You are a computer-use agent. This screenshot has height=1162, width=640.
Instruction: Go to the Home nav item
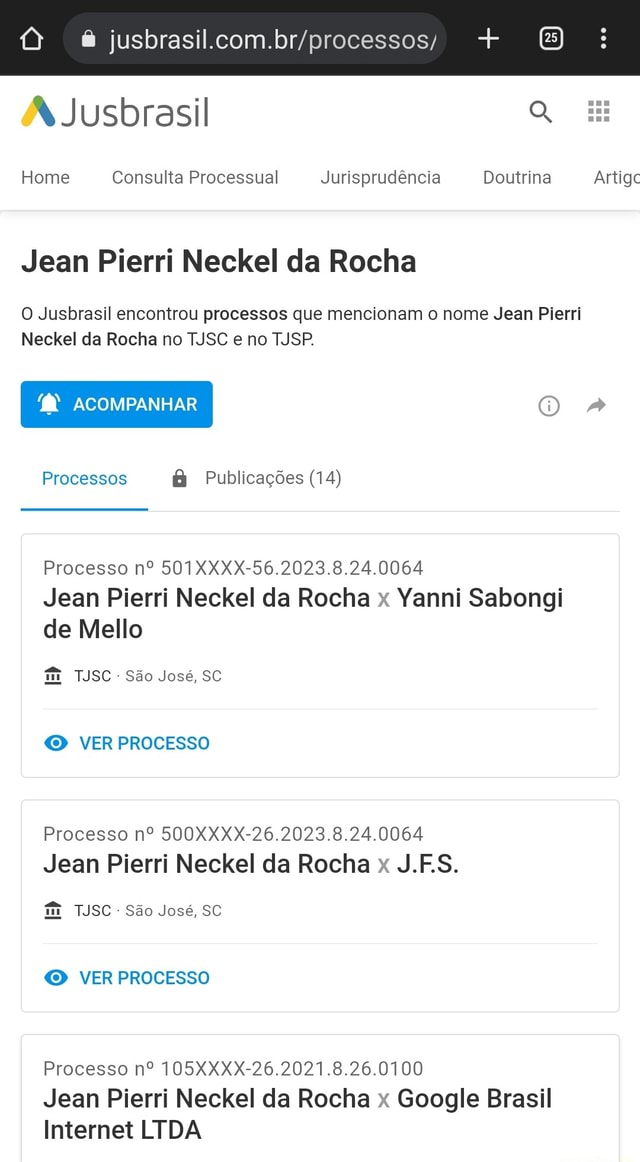coord(45,177)
